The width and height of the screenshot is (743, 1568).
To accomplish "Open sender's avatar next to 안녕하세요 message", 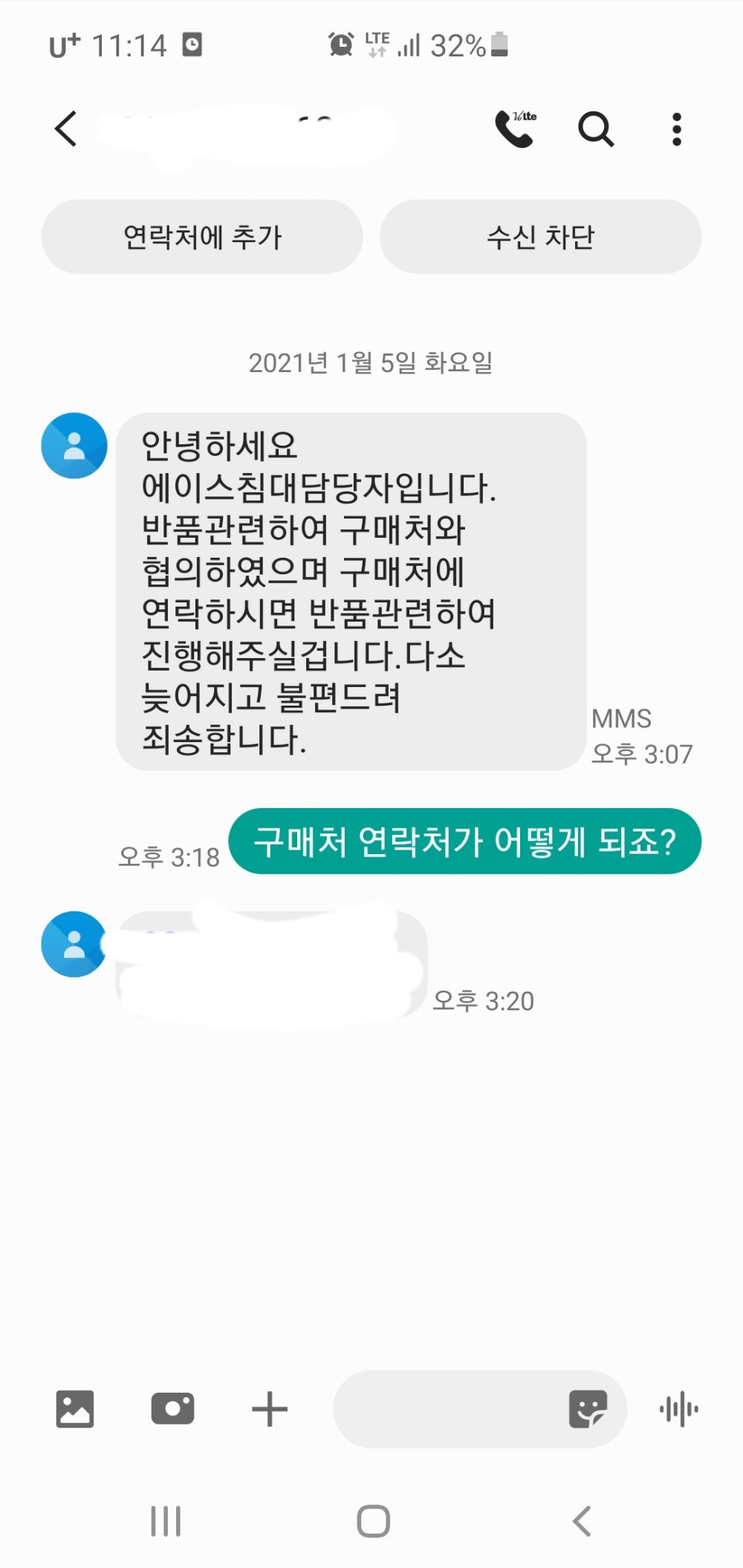I will click(x=74, y=446).
